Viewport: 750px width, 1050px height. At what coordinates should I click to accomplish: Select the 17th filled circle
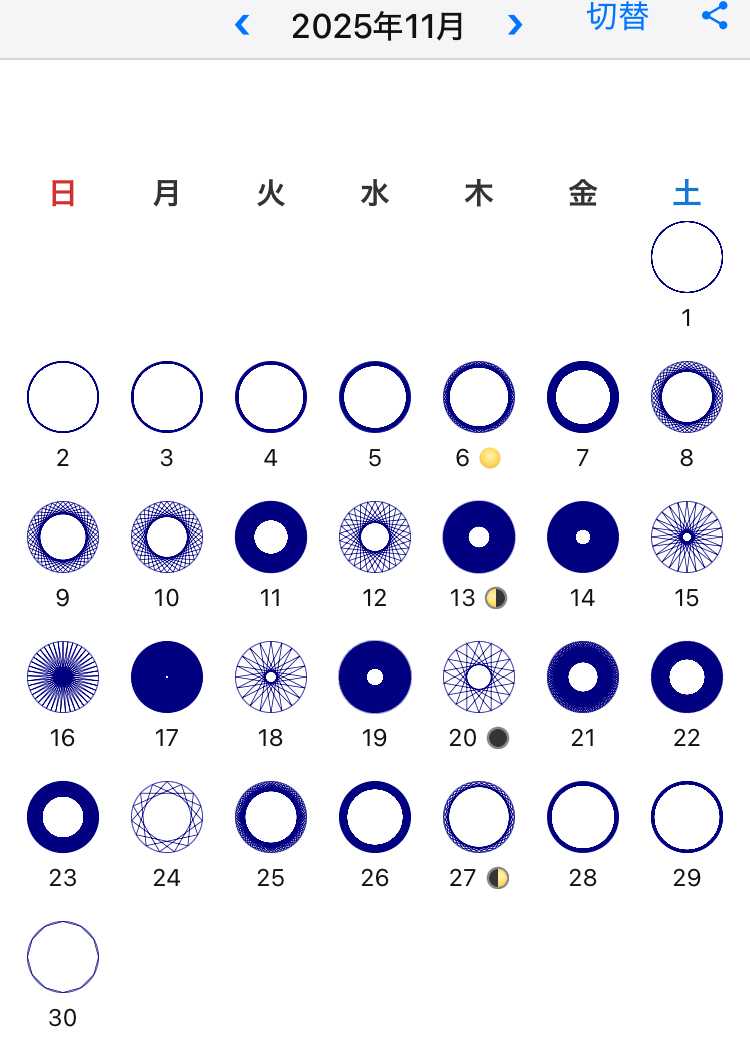167,677
